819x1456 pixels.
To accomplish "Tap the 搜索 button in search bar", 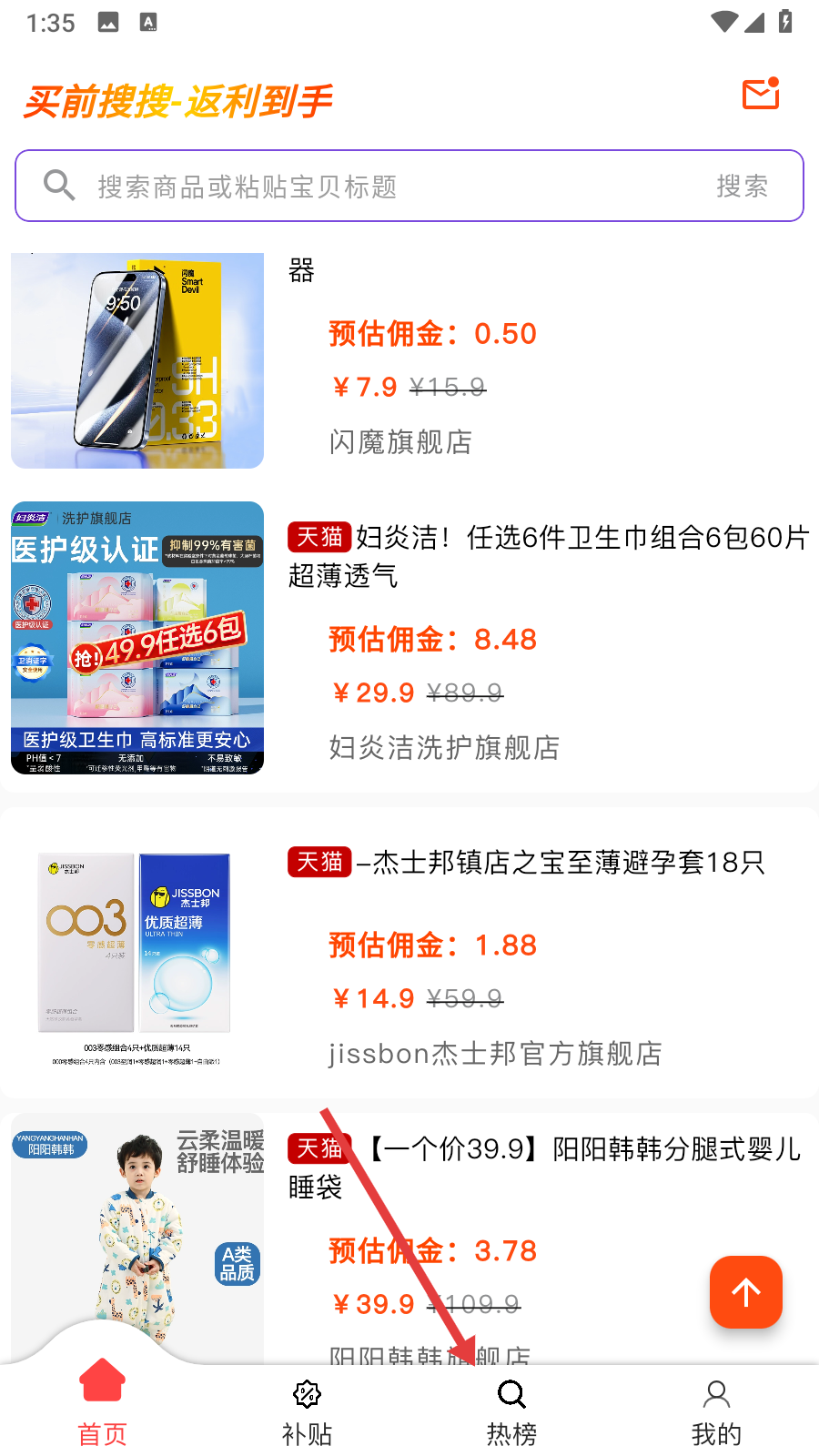I will click(742, 187).
